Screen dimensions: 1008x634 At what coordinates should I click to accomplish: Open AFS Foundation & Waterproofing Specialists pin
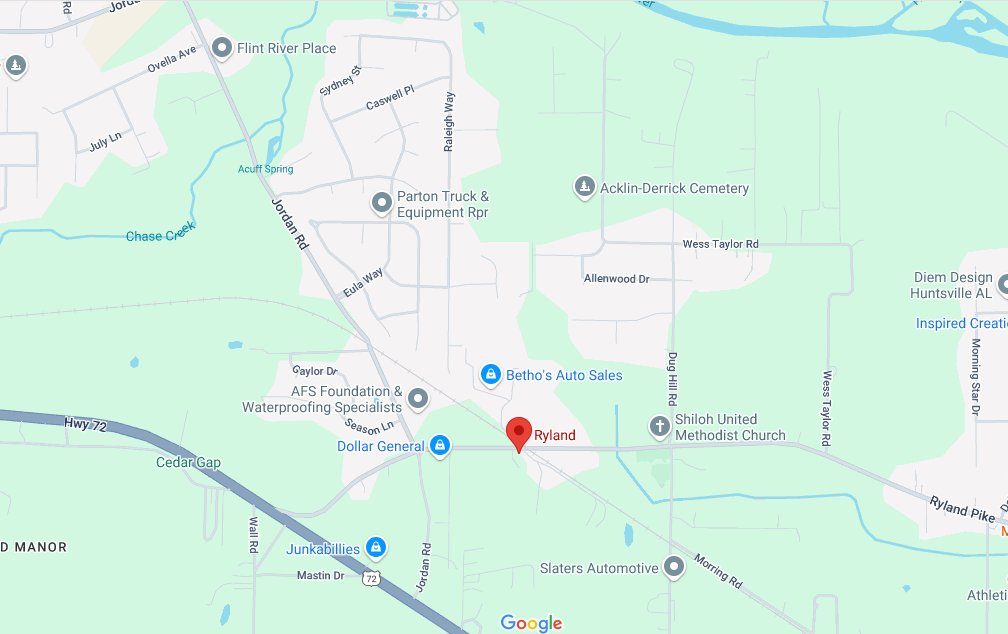pyautogui.click(x=418, y=400)
